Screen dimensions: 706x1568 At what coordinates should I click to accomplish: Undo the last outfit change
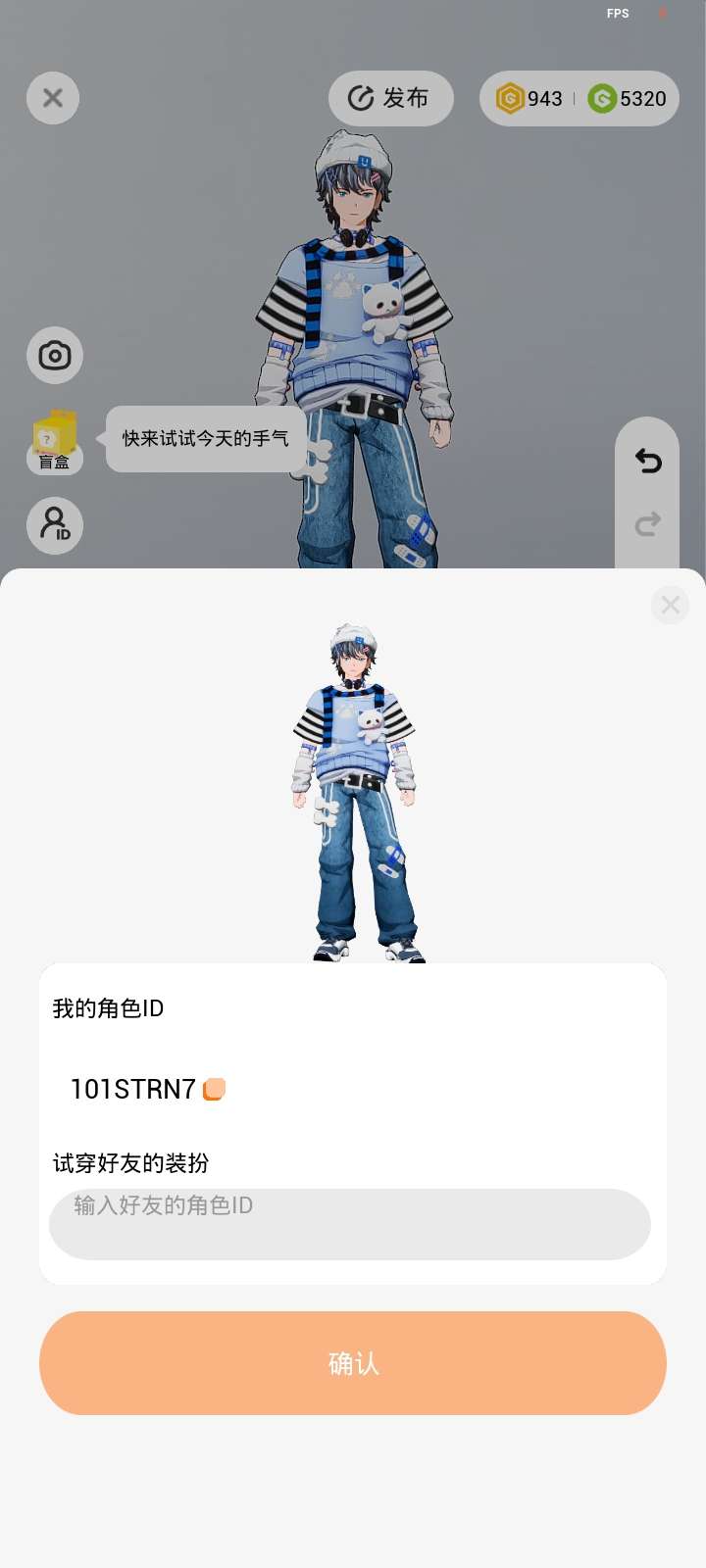coord(647,461)
